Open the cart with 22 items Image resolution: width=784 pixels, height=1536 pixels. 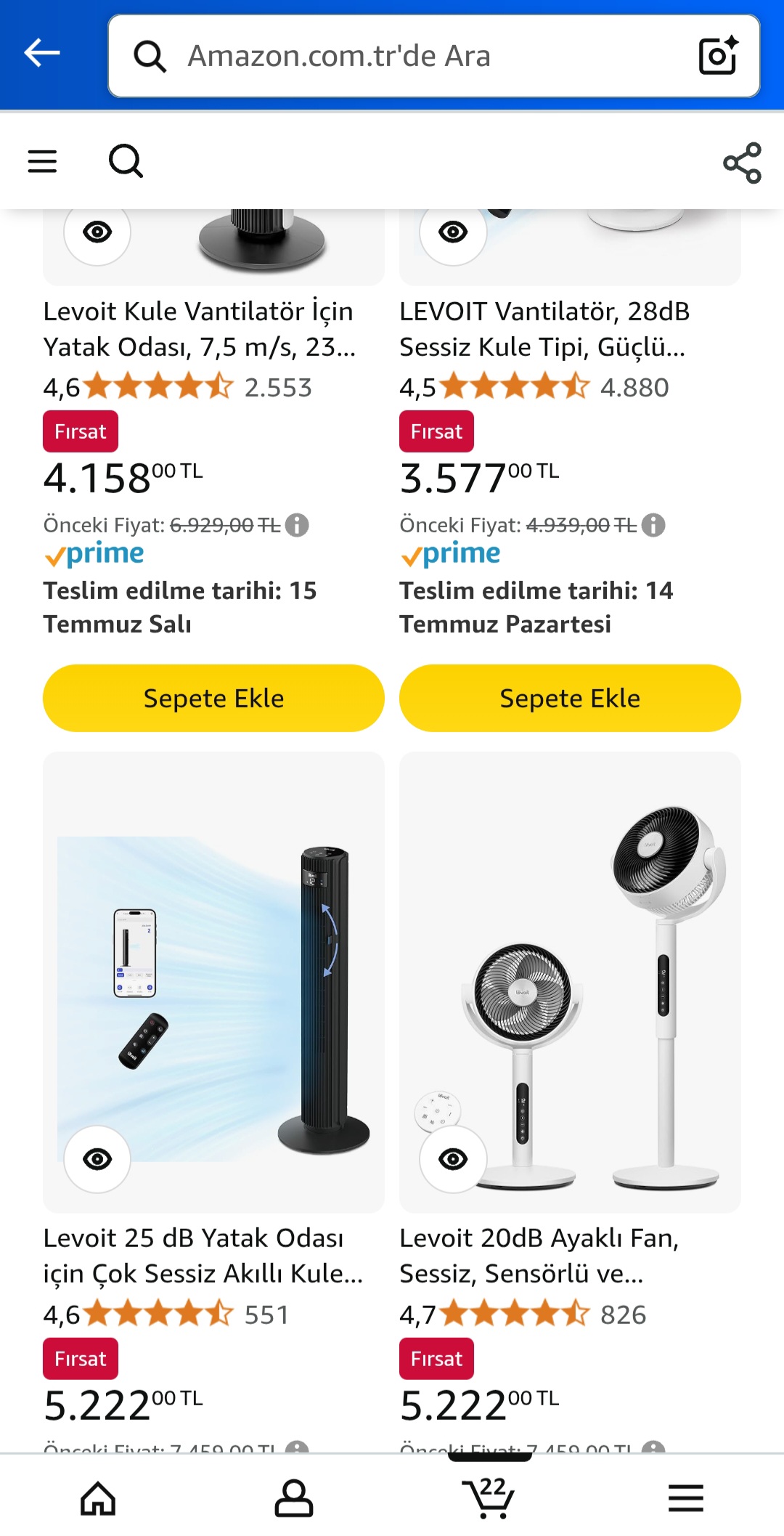click(489, 1498)
